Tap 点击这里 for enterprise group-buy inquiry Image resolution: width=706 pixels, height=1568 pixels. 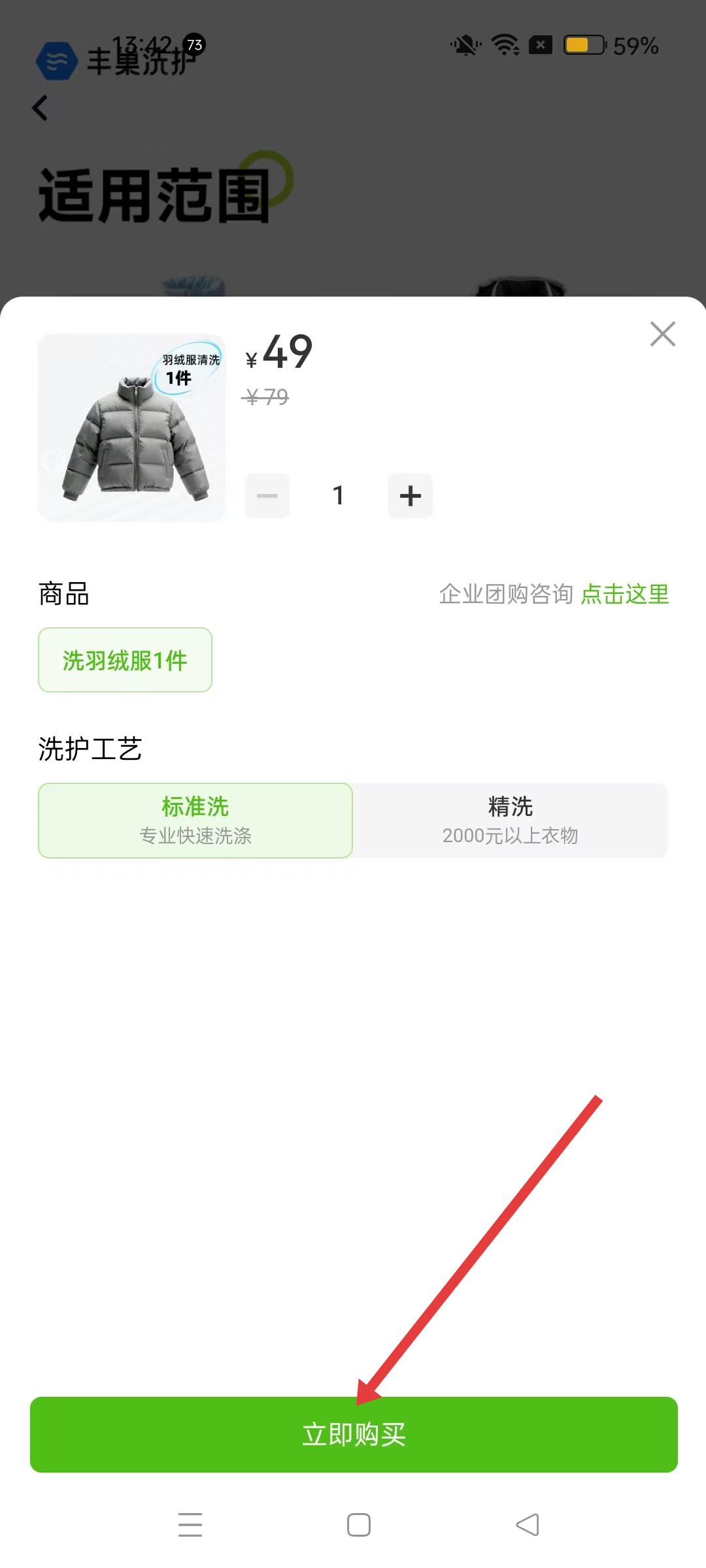pos(625,594)
